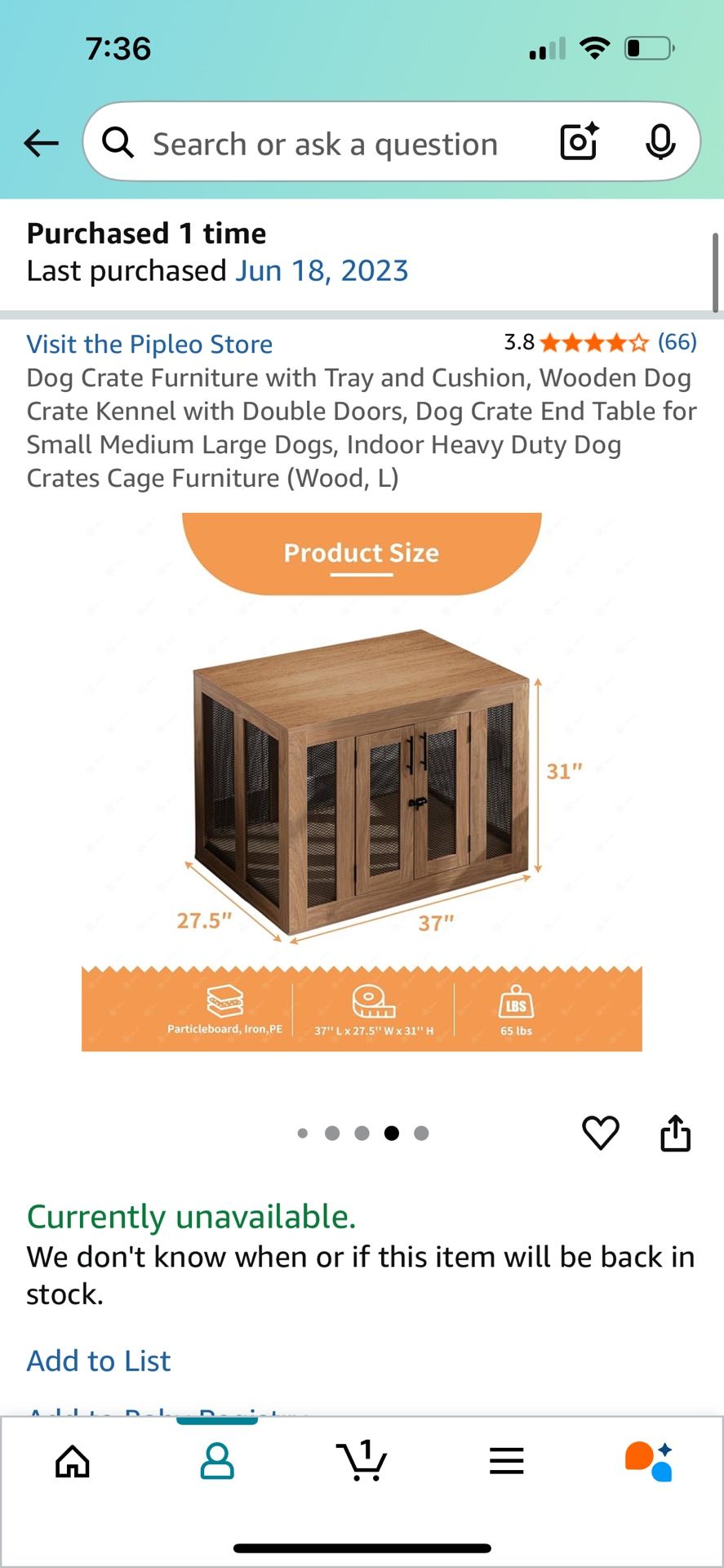Open the 66 customer ratings
This screenshot has height=1568, width=724.
(677, 341)
